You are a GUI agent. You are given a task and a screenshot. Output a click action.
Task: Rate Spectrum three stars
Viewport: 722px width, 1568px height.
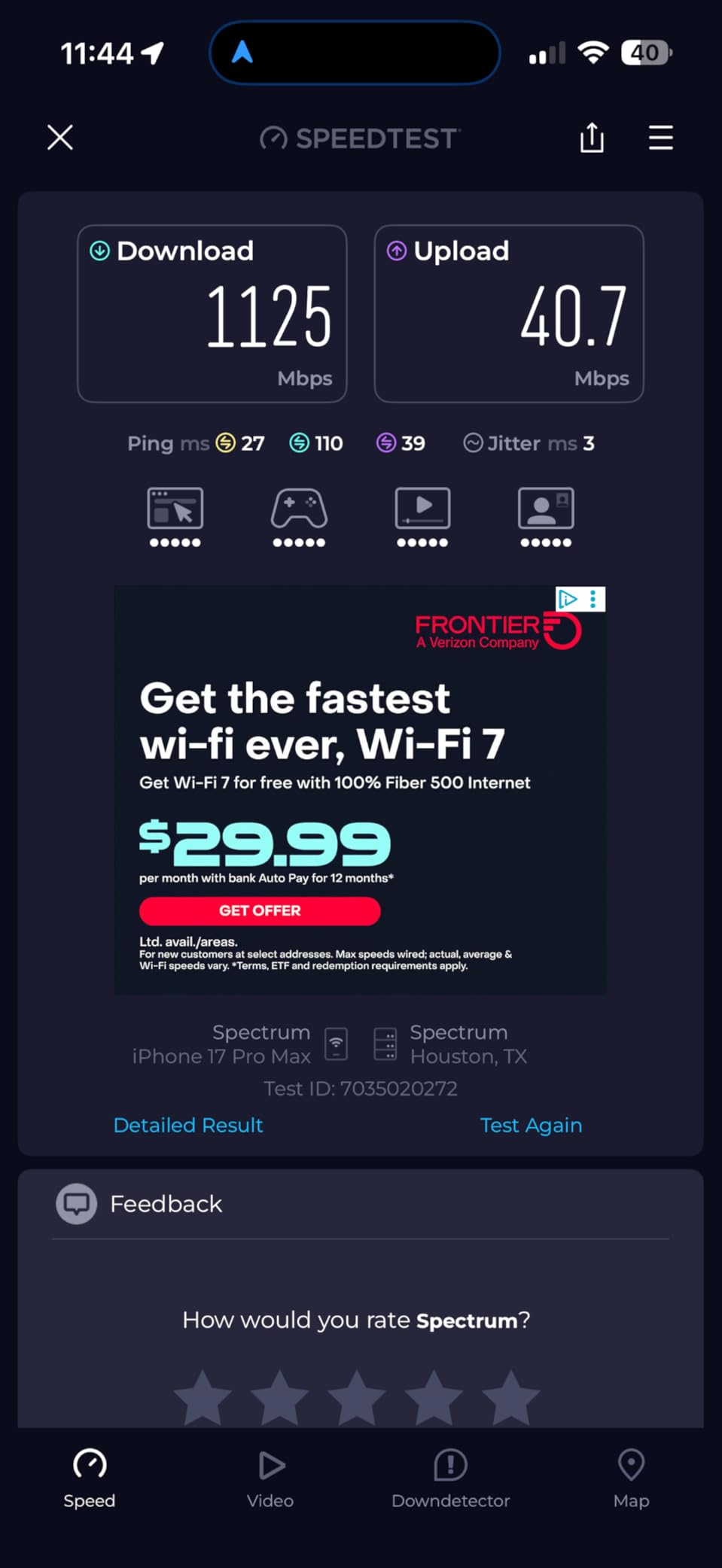(x=357, y=1398)
